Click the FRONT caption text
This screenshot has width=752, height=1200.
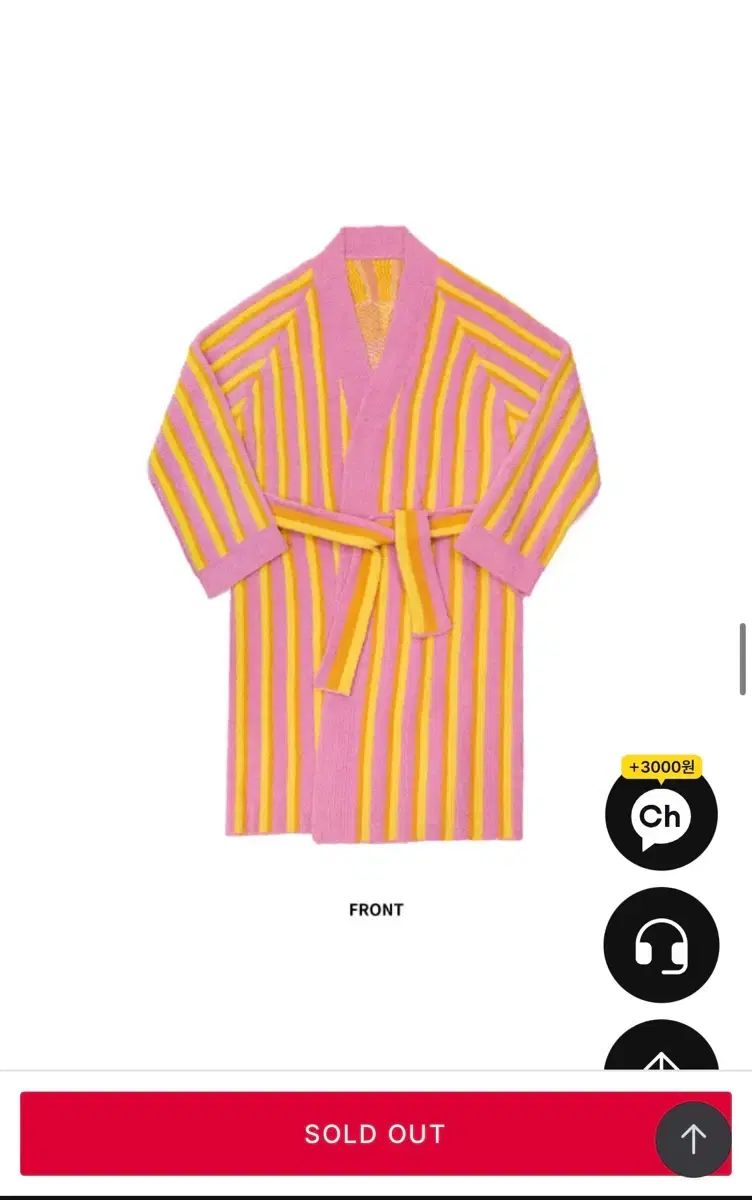point(376,910)
